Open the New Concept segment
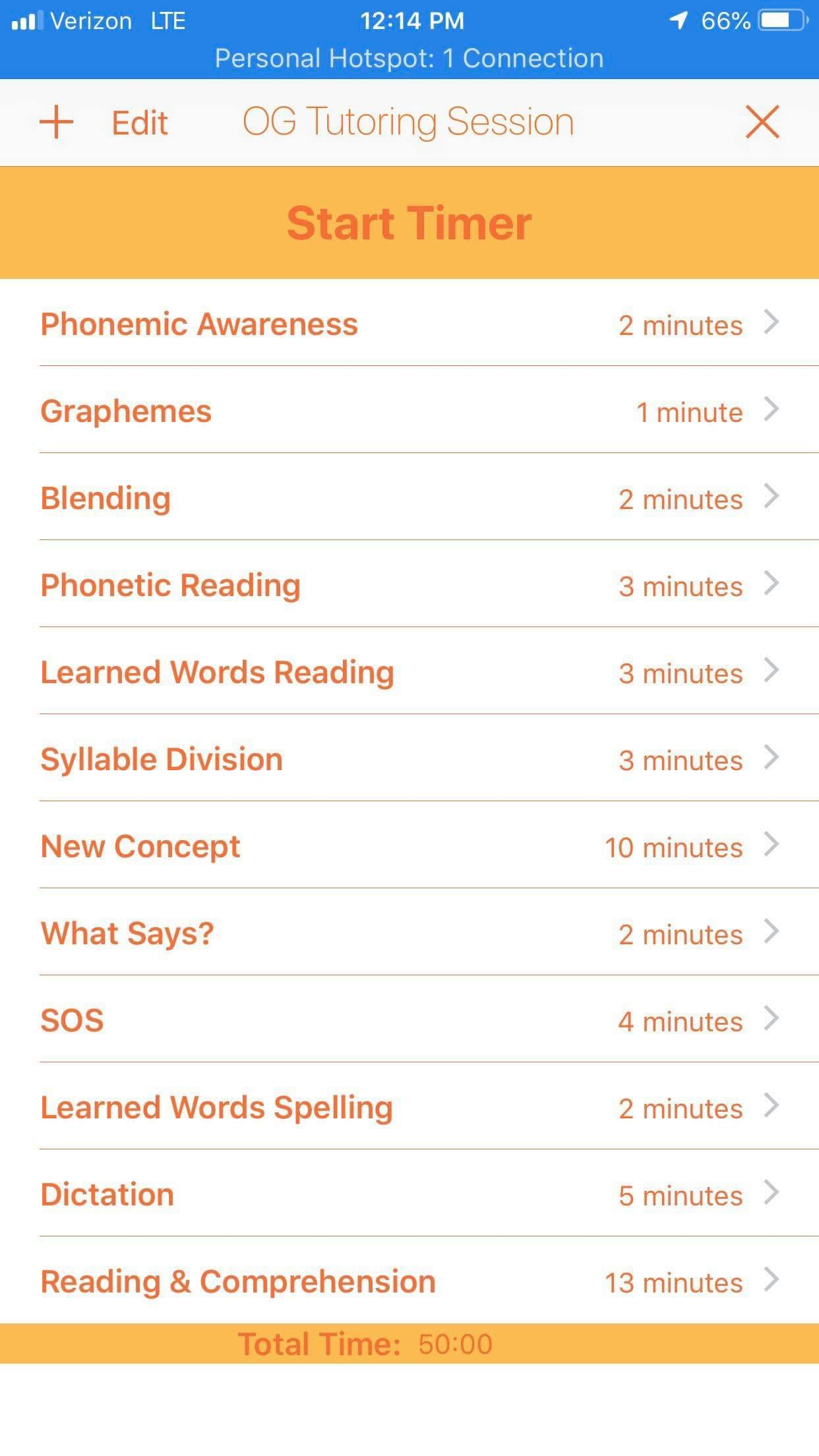 pos(409,846)
